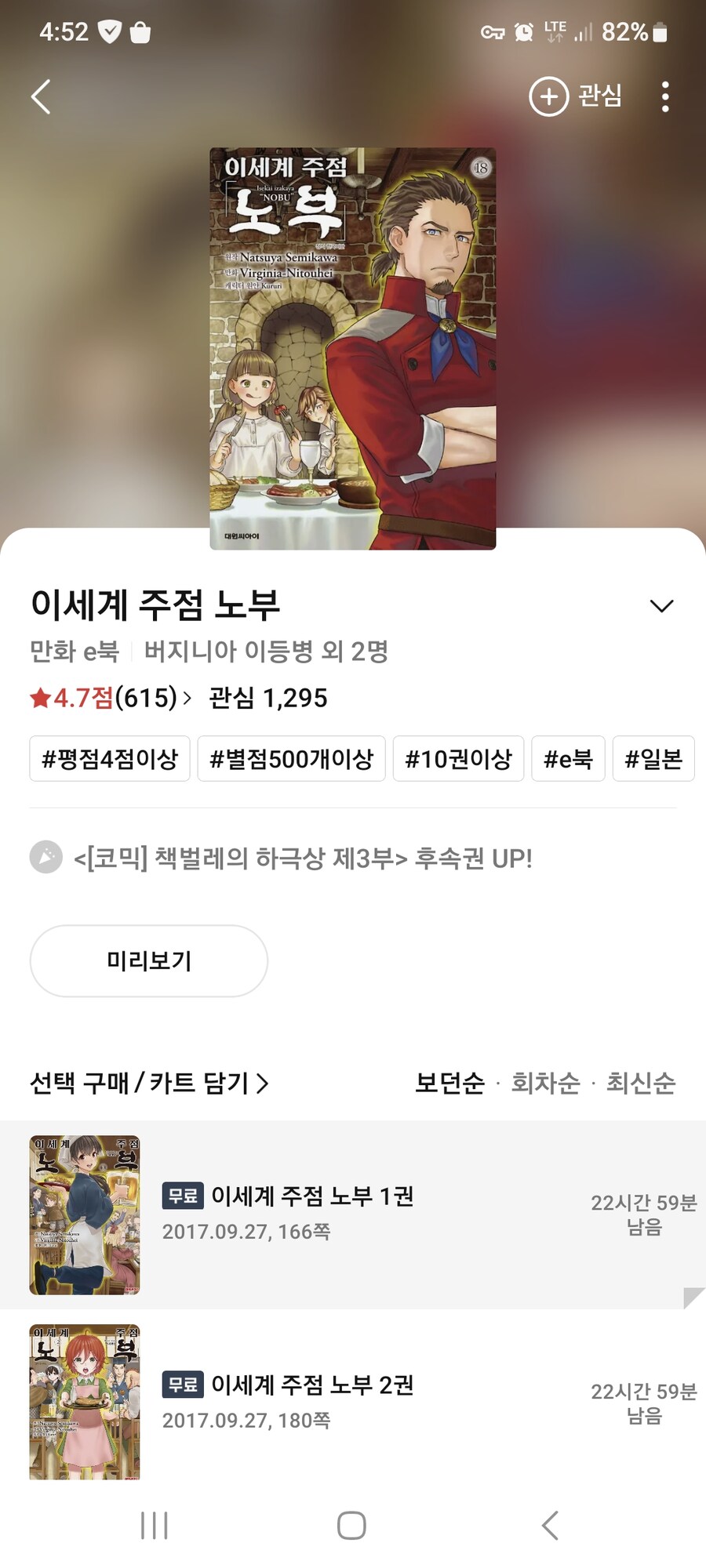This screenshot has width=706, height=1568.
Task: Open the 책벌레의 하극상 제3부 promotion
Action: tap(303, 858)
